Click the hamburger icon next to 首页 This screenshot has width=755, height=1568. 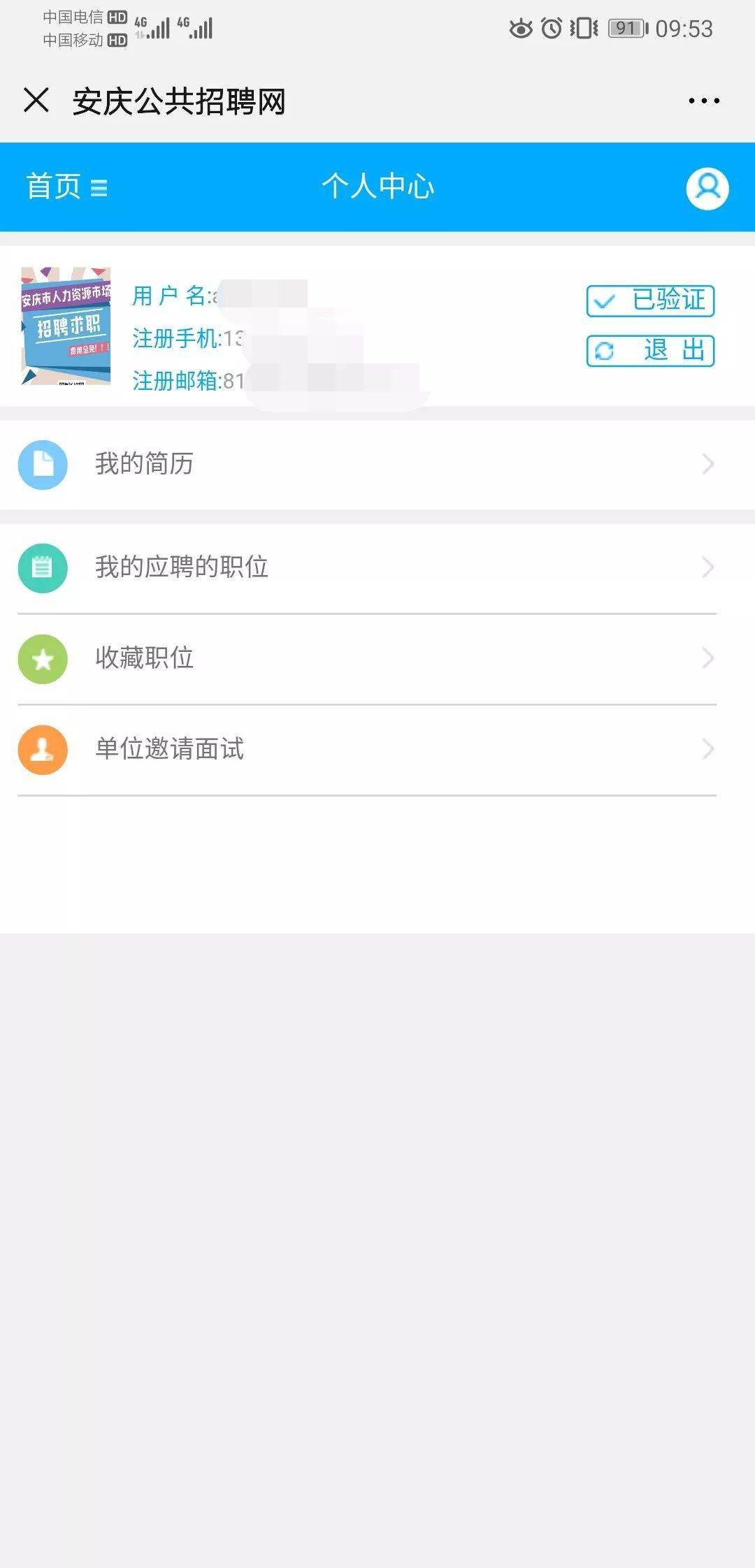pos(100,187)
